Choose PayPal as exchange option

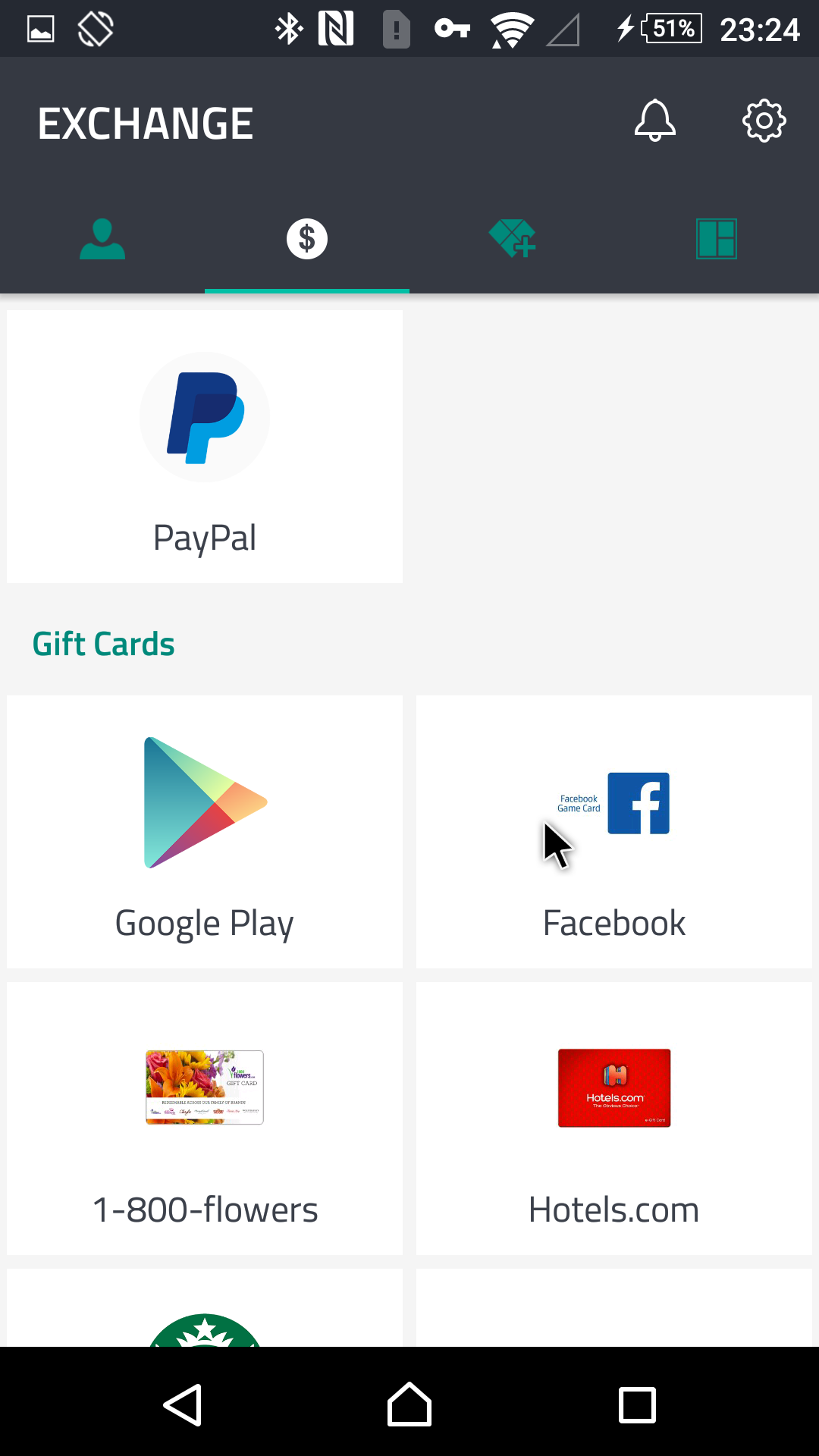205,447
